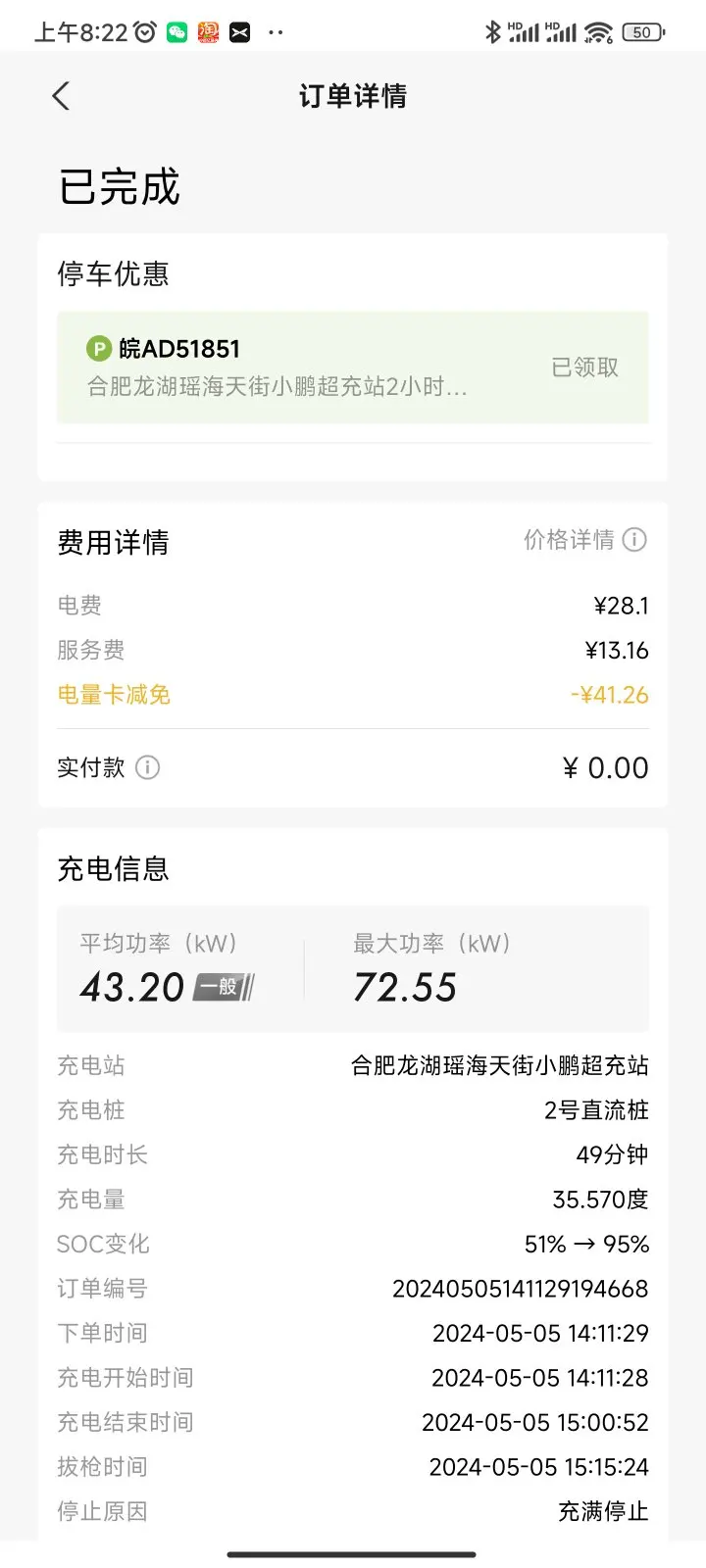Tap the info icon beside 实付款
The image size is (706, 1568).
coord(147,767)
